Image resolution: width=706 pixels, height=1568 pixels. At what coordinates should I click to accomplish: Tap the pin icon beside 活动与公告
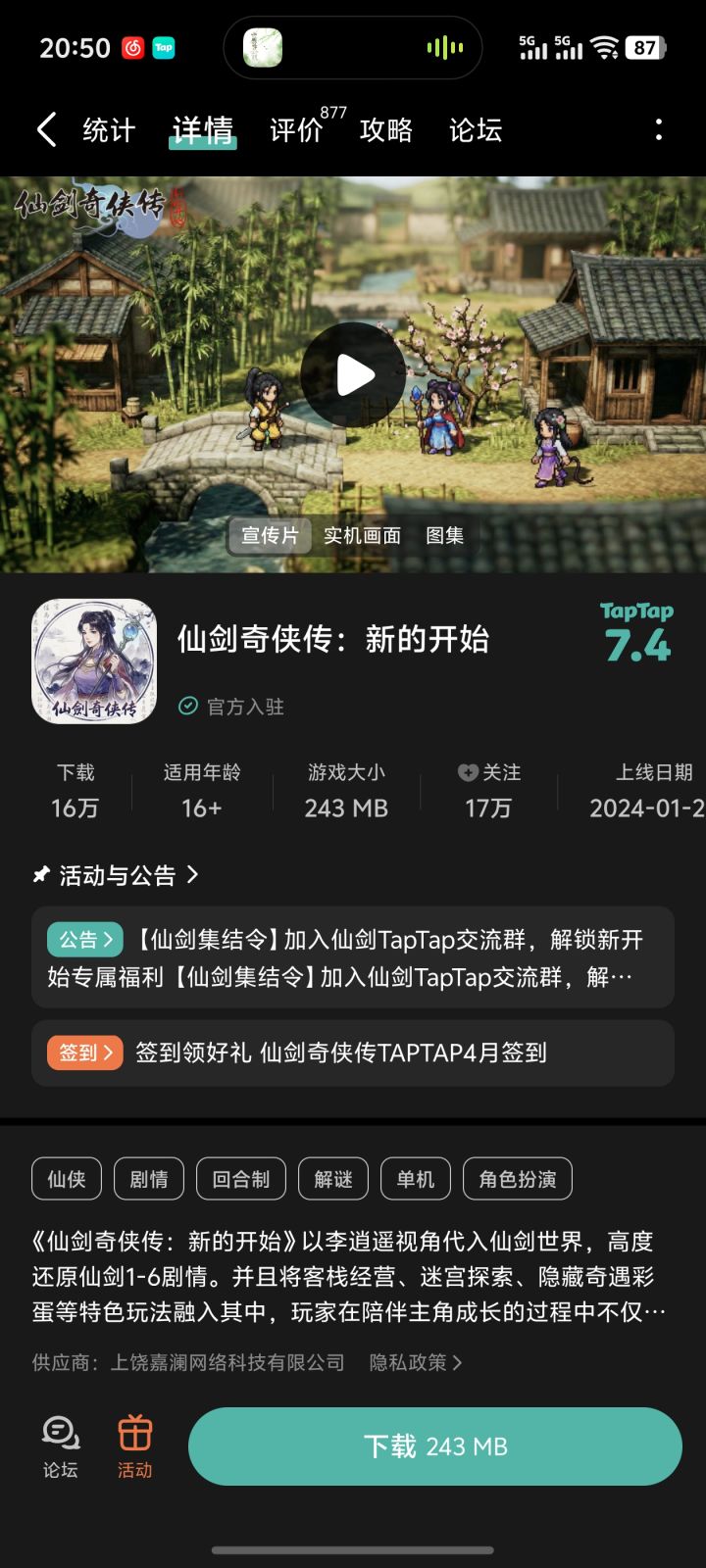click(x=41, y=874)
